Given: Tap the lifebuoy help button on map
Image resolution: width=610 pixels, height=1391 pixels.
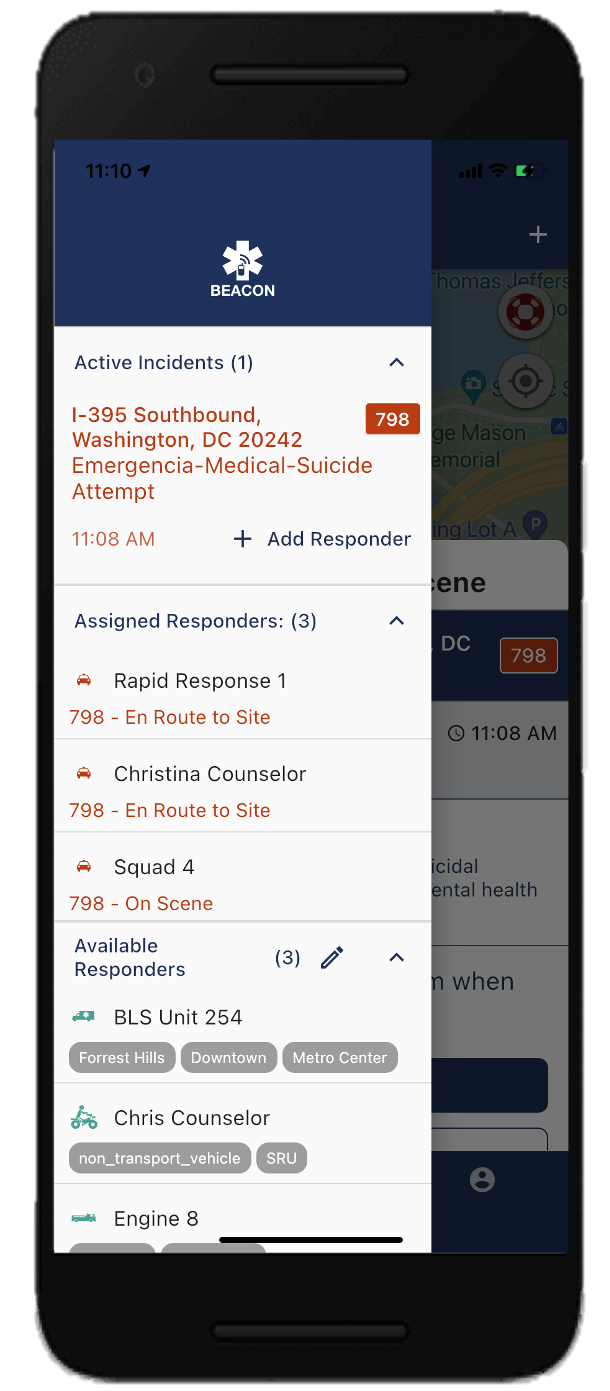Looking at the screenshot, I should (x=525, y=311).
